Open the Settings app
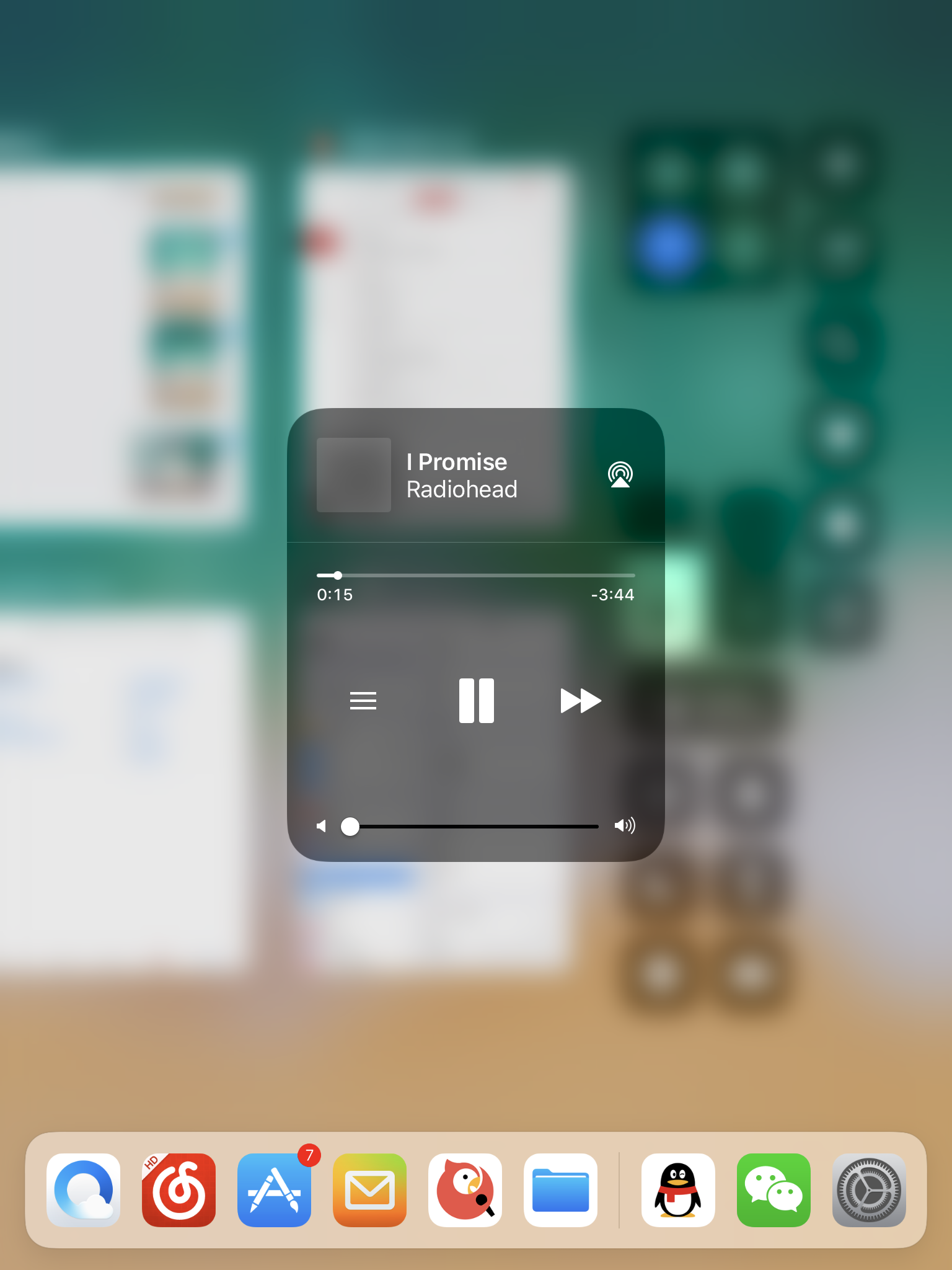This screenshot has height=1270, width=952. pos(869,1189)
